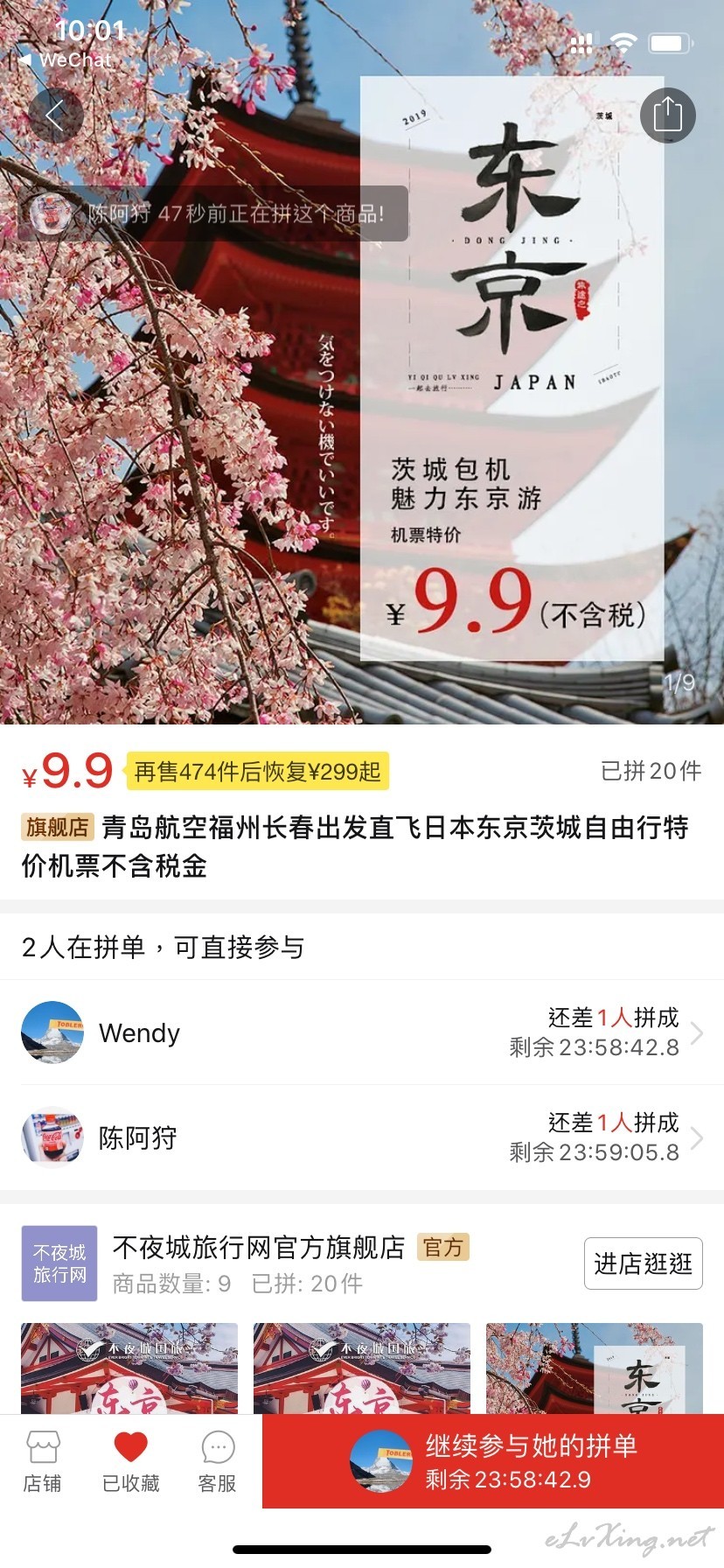Image resolution: width=724 pixels, height=1568 pixels.
Task: Open the third store product thumbnail
Action: coord(595,1368)
